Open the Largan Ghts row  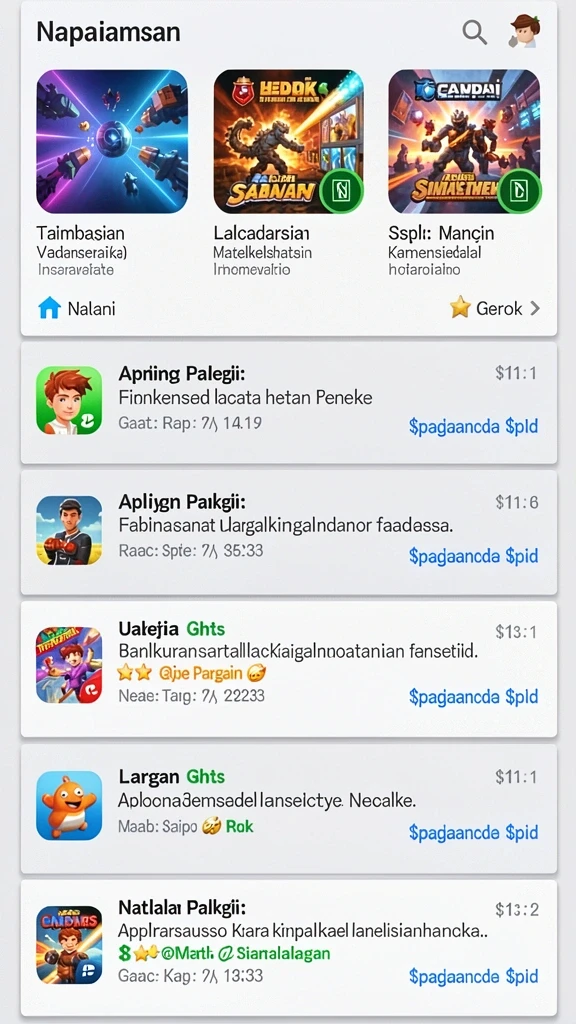tap(289, 808)
